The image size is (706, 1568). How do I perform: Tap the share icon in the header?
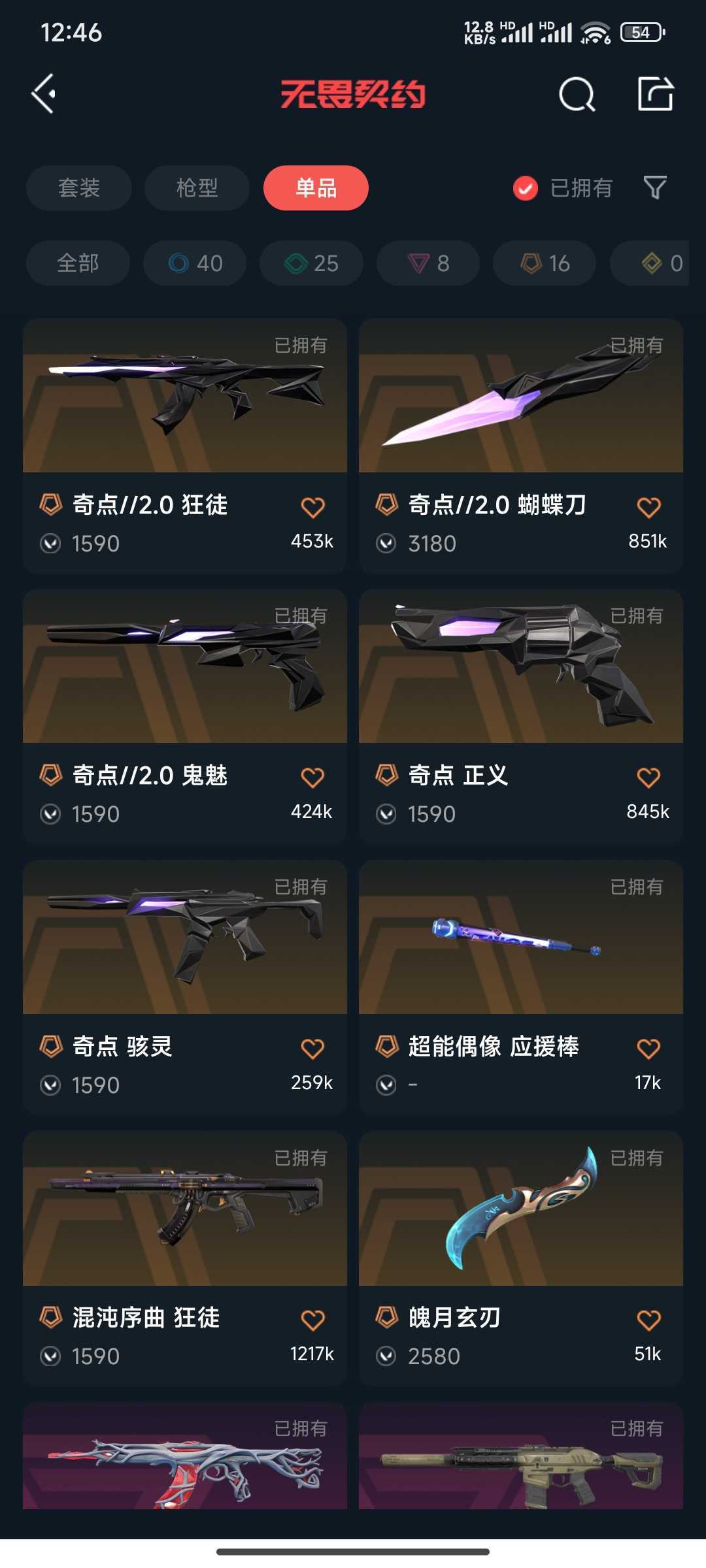(x=656, y=94)
